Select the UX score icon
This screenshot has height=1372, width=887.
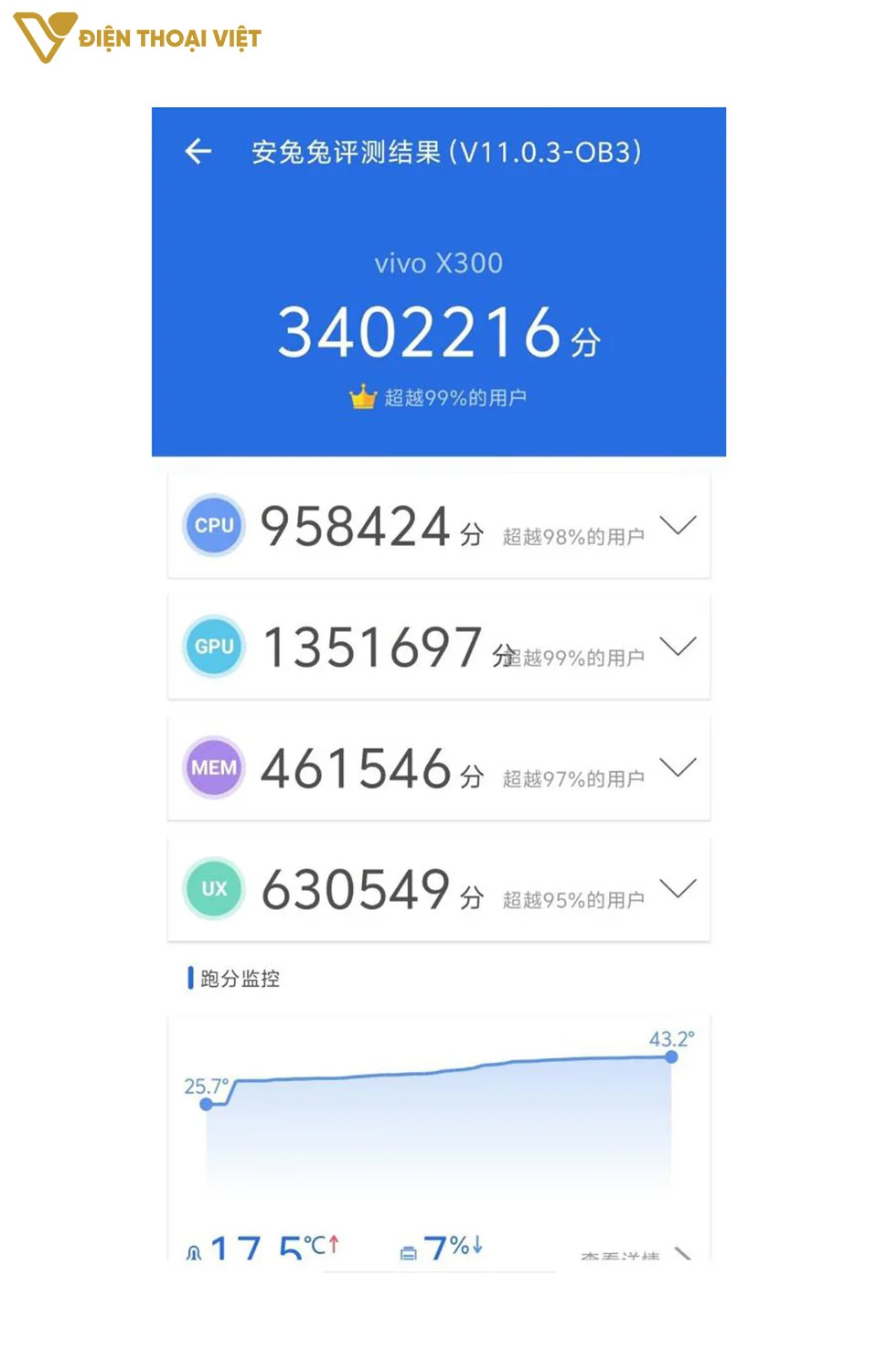[x=213, y=888]
